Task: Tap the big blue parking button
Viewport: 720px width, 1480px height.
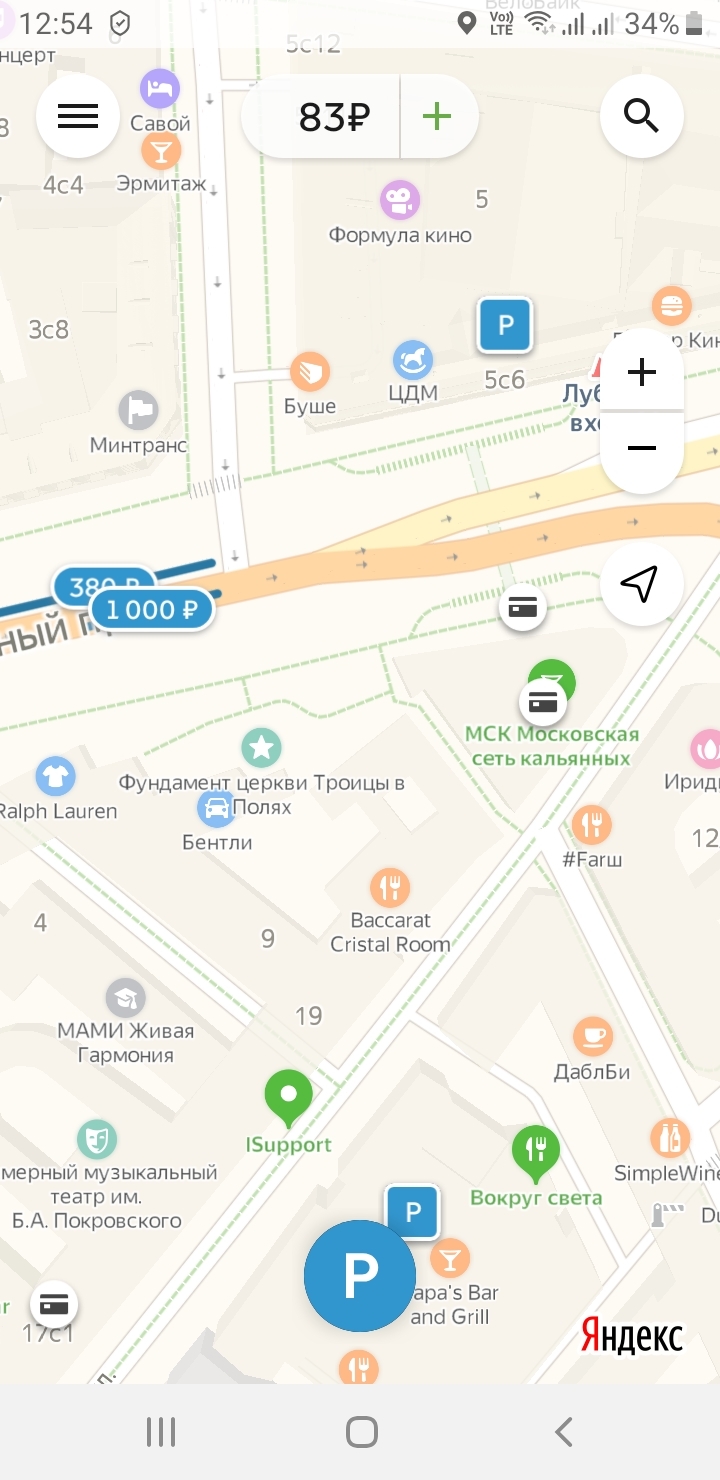Action: pos(359,1275)
